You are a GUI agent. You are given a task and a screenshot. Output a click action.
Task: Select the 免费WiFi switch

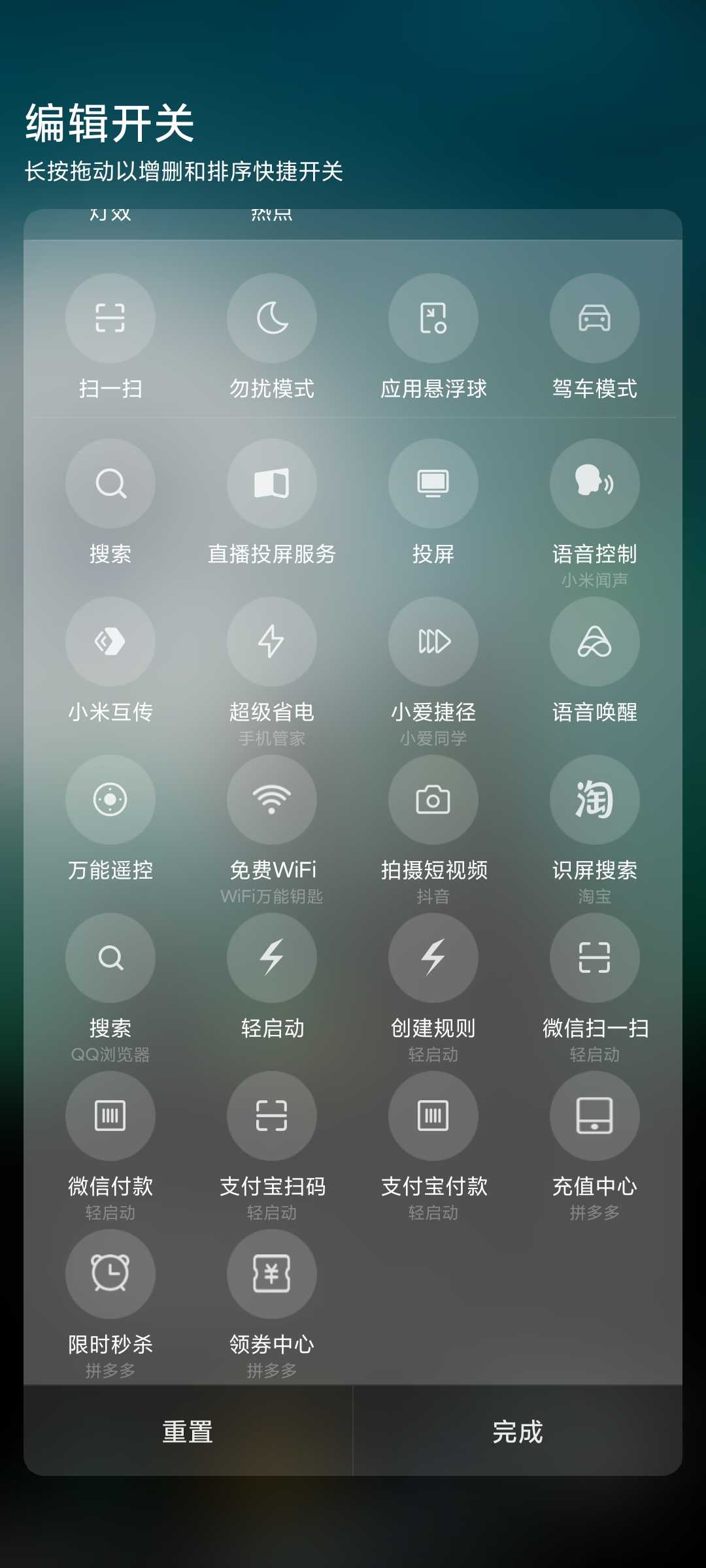click(271, 800)
